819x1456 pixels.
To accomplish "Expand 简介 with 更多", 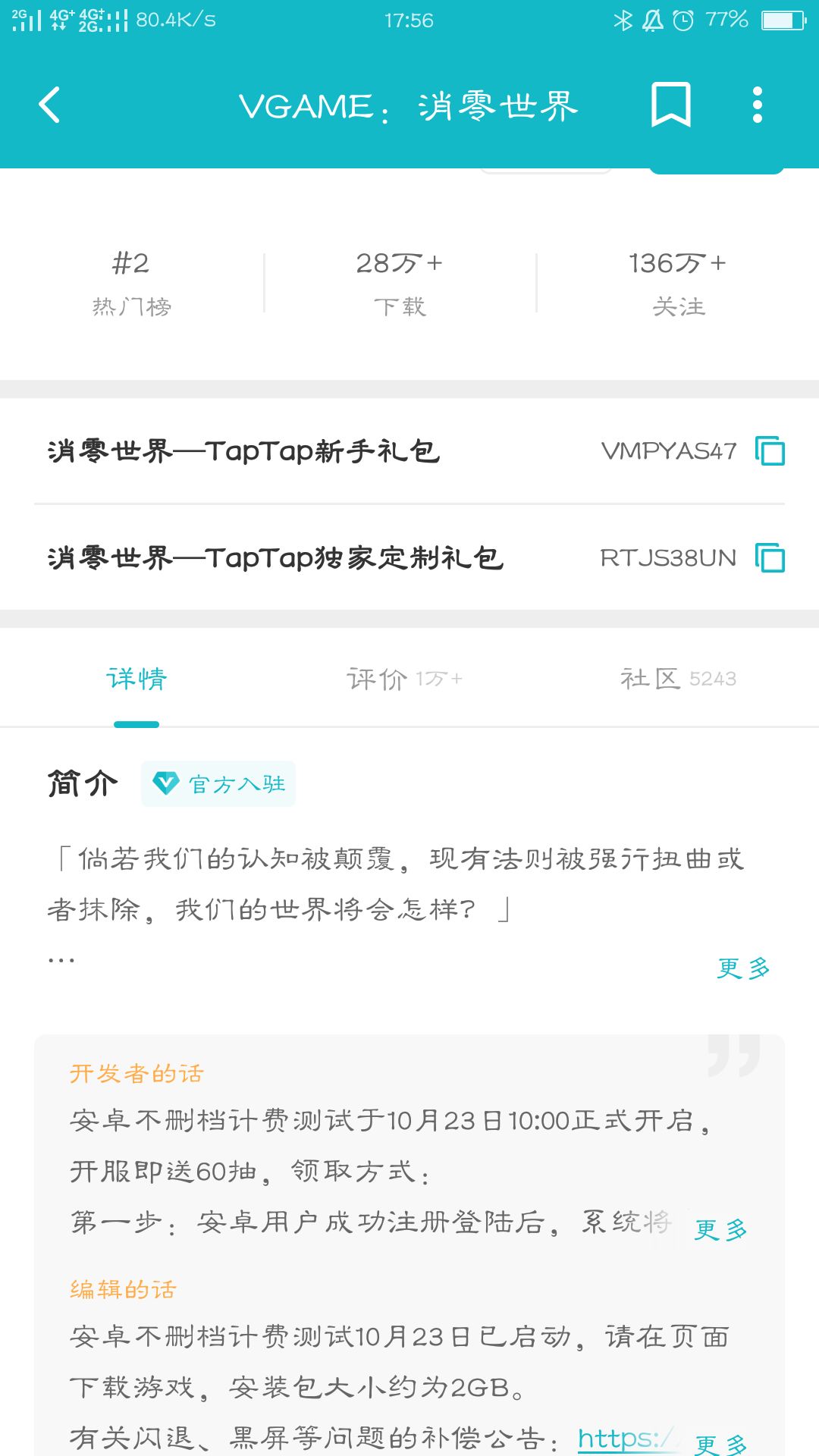I will [743, 968].
